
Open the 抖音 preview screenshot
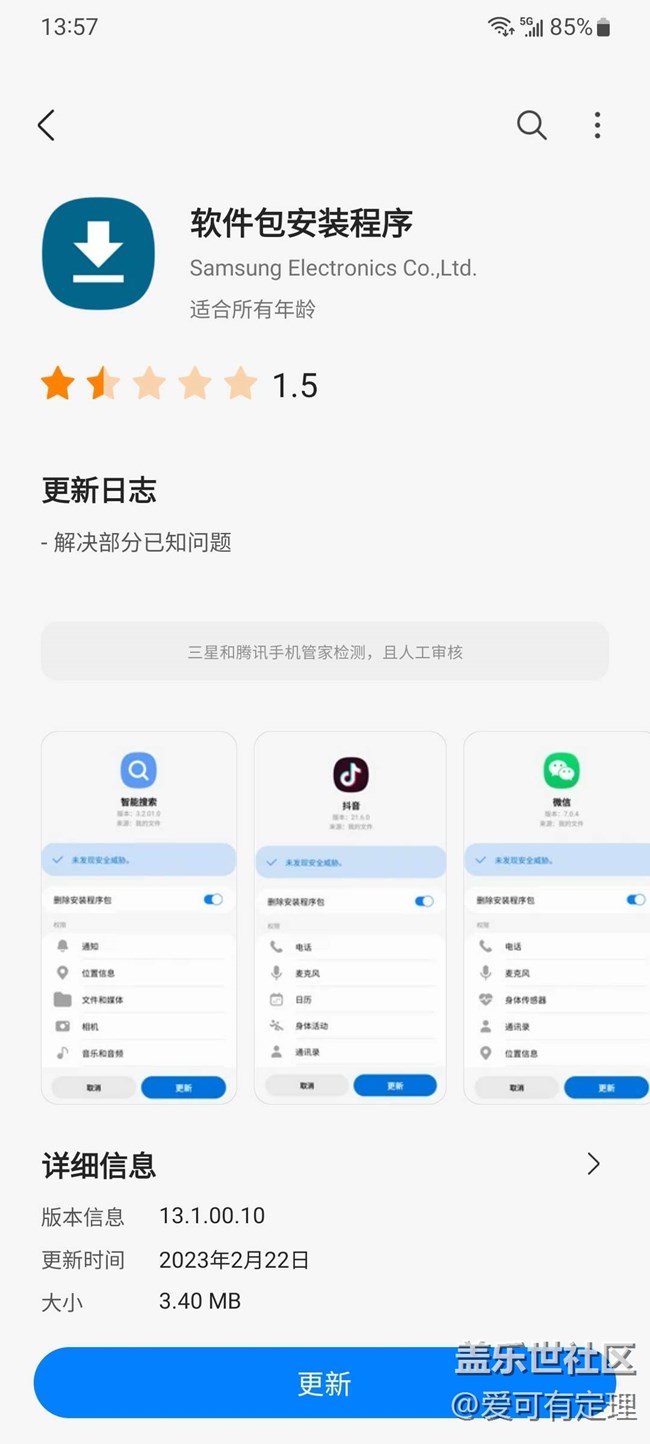tap(350, 917)
